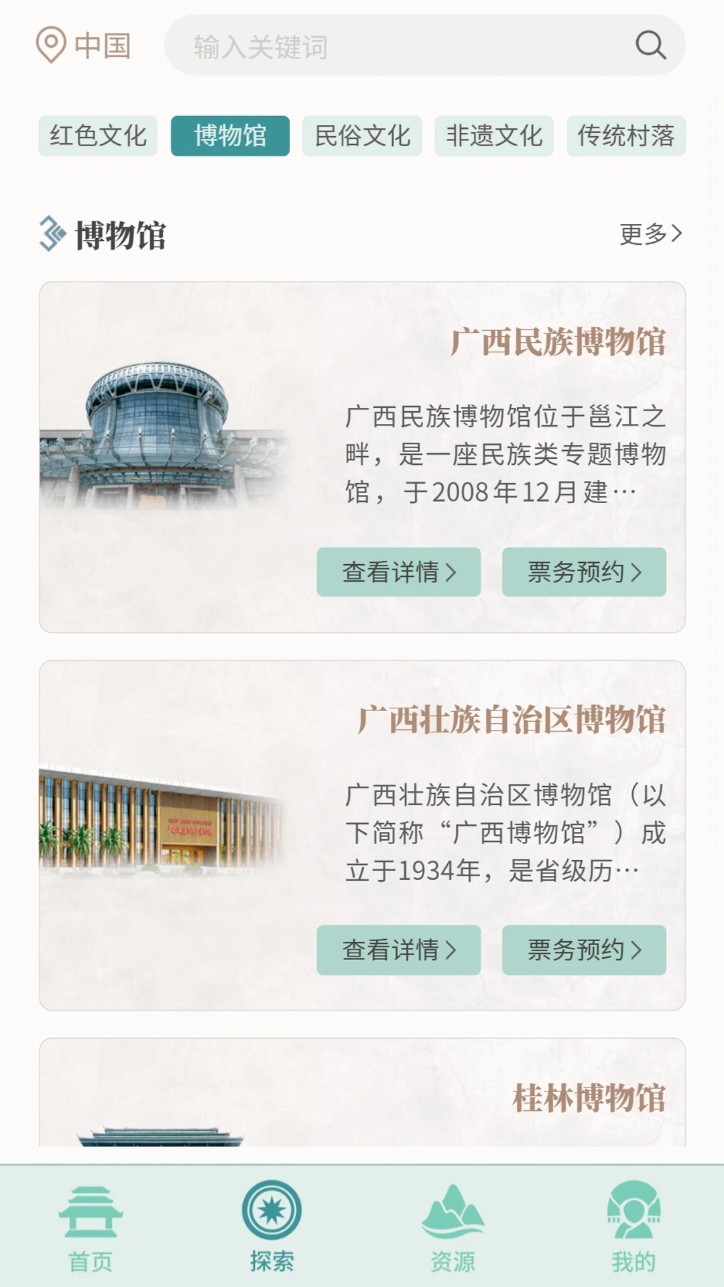The width and height of the screenshot is (724, 1287).
Task: Select the 非遗文化 filter tab
Action: (493, 136)
